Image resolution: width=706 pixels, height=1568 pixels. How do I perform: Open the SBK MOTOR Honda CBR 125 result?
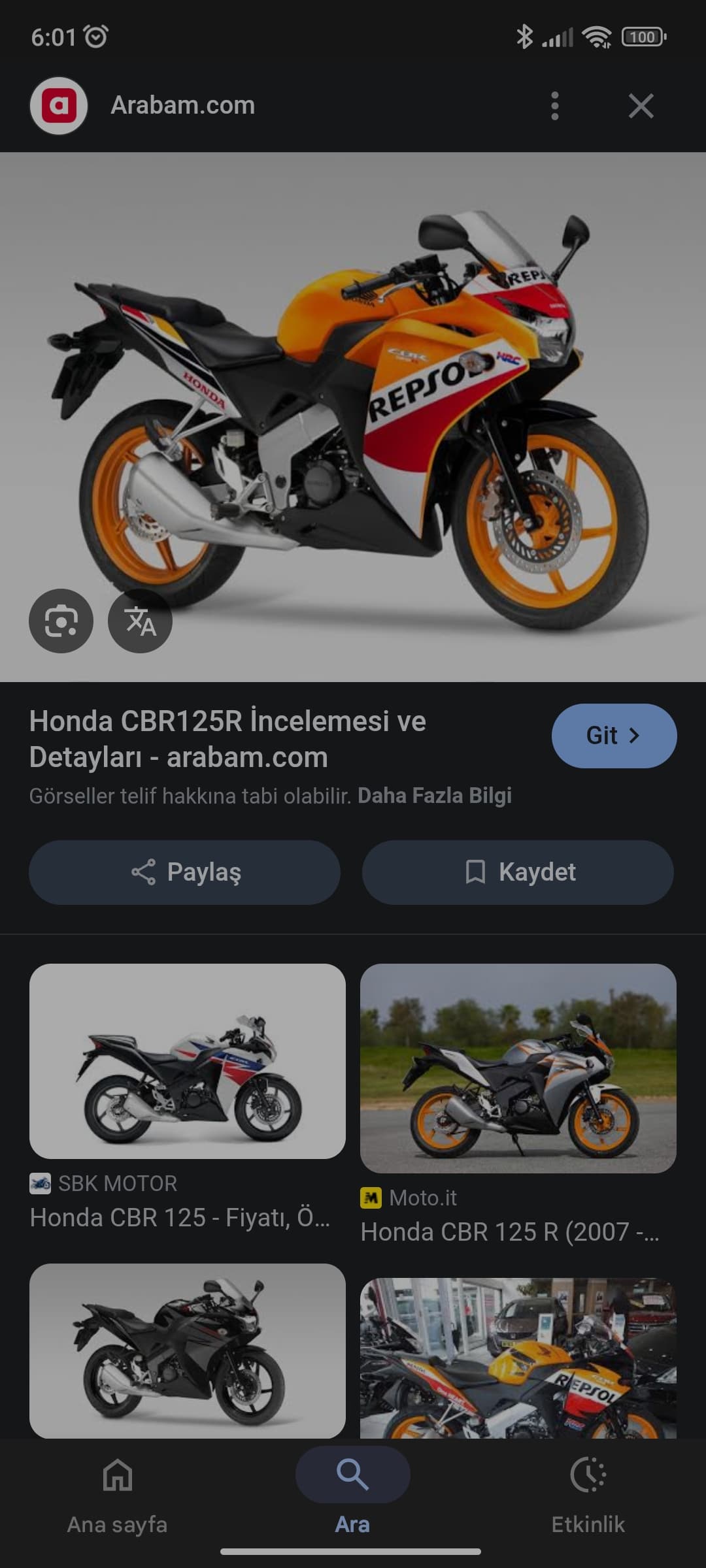tap(188, 1098)
